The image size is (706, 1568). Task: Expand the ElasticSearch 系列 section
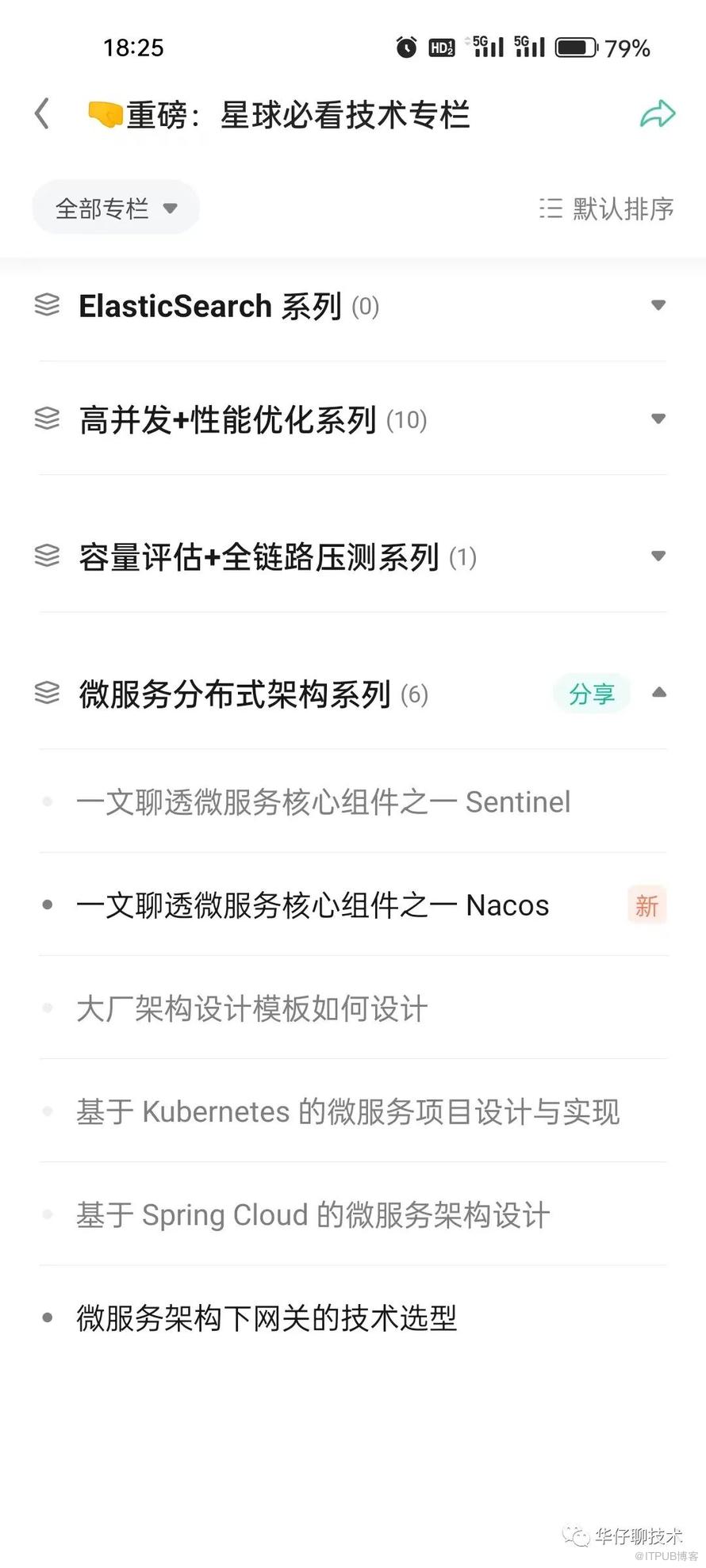pyautogui.click(x=658, y=305)
